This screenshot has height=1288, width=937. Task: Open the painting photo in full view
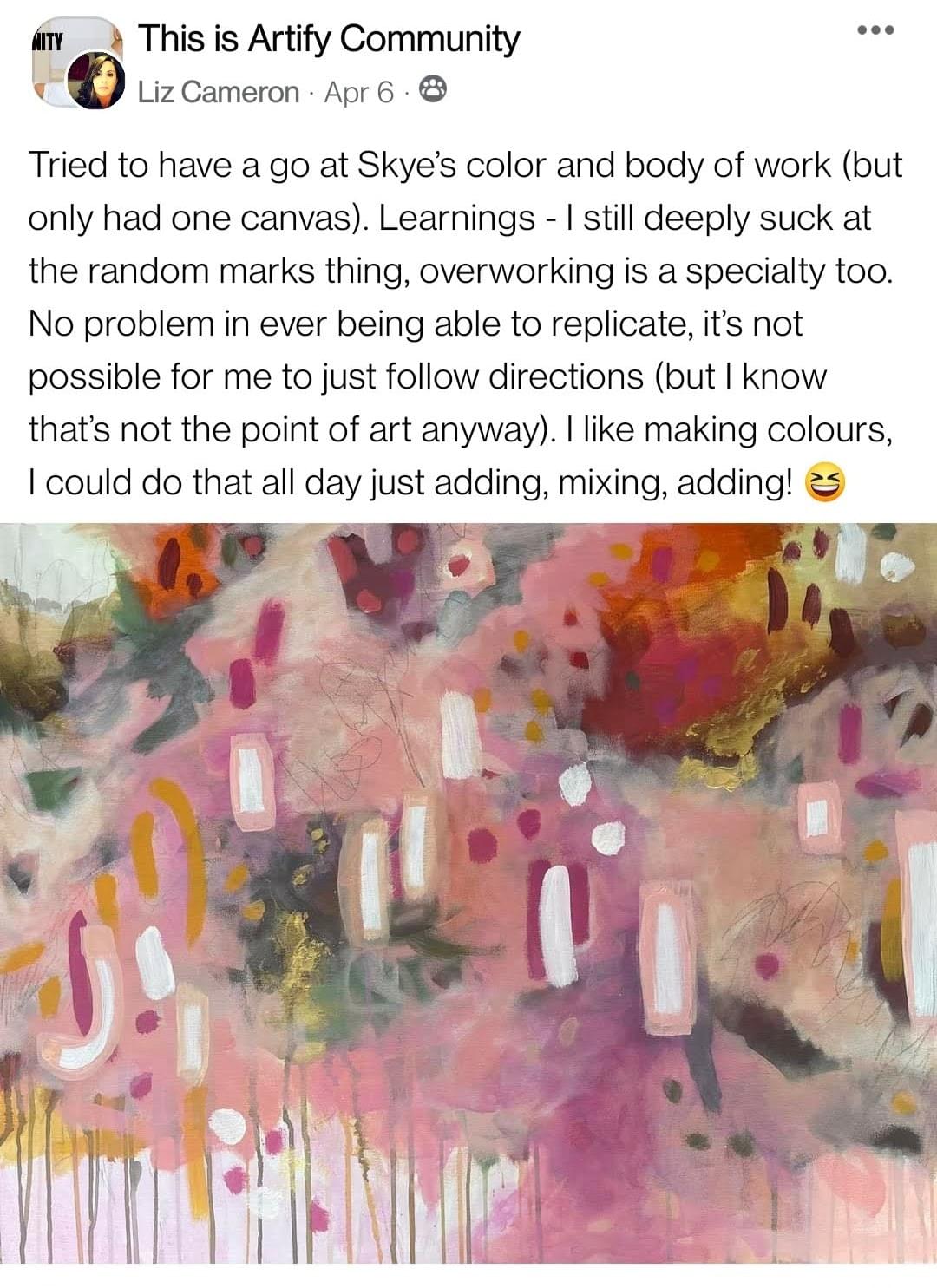click(x=468, y=893)
